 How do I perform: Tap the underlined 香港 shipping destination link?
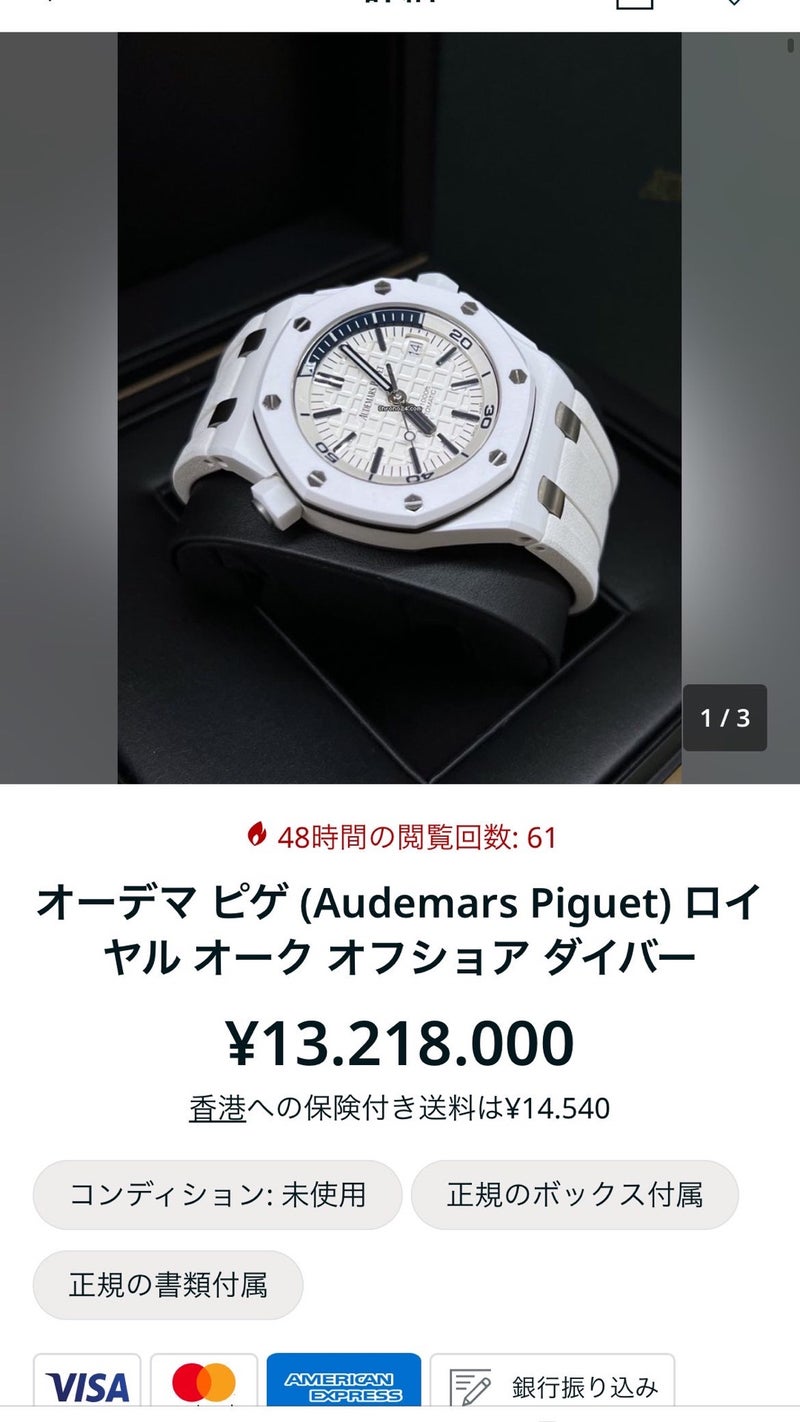(218, 1109)
